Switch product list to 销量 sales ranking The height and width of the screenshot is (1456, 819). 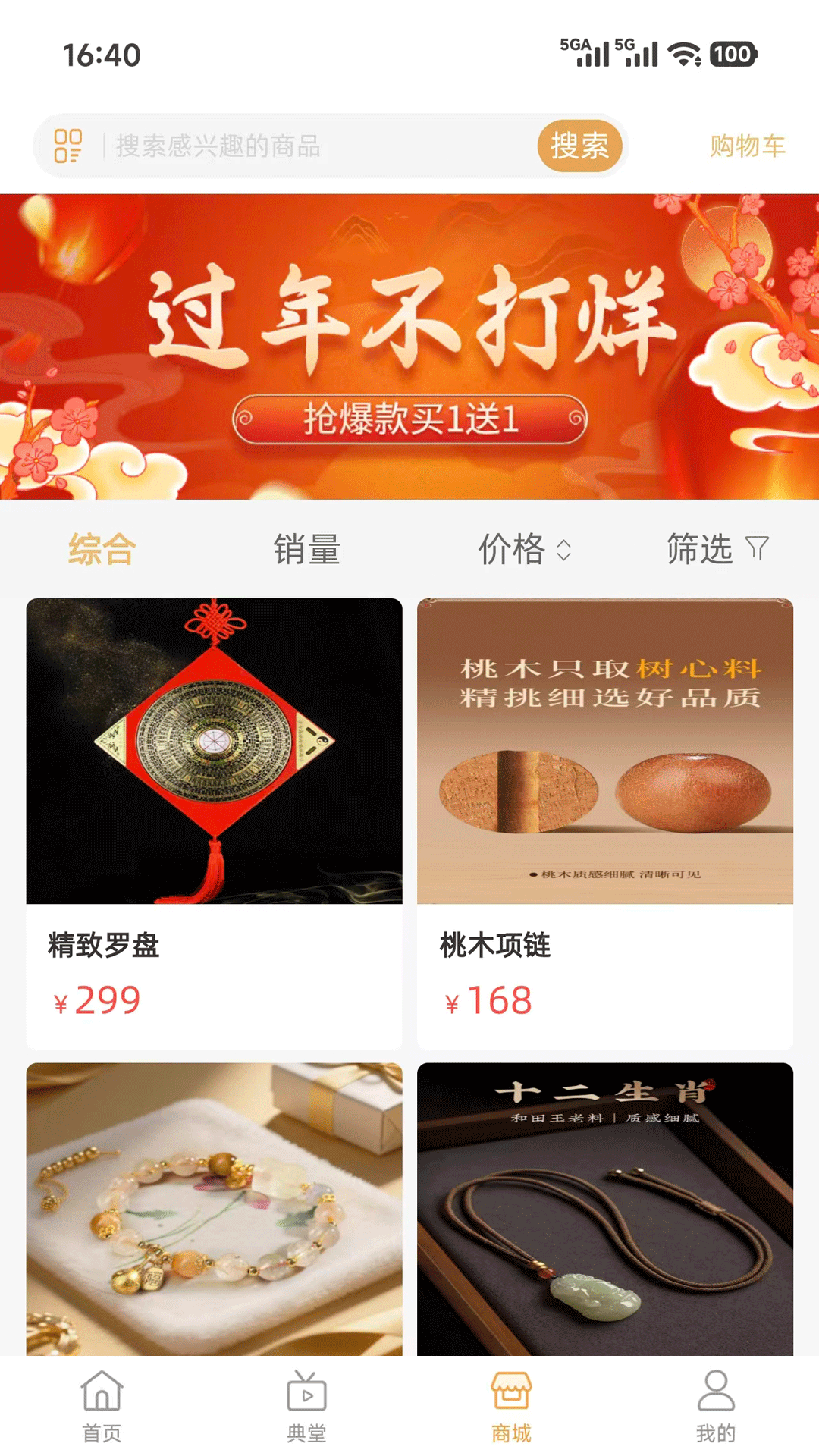point(307,550)
